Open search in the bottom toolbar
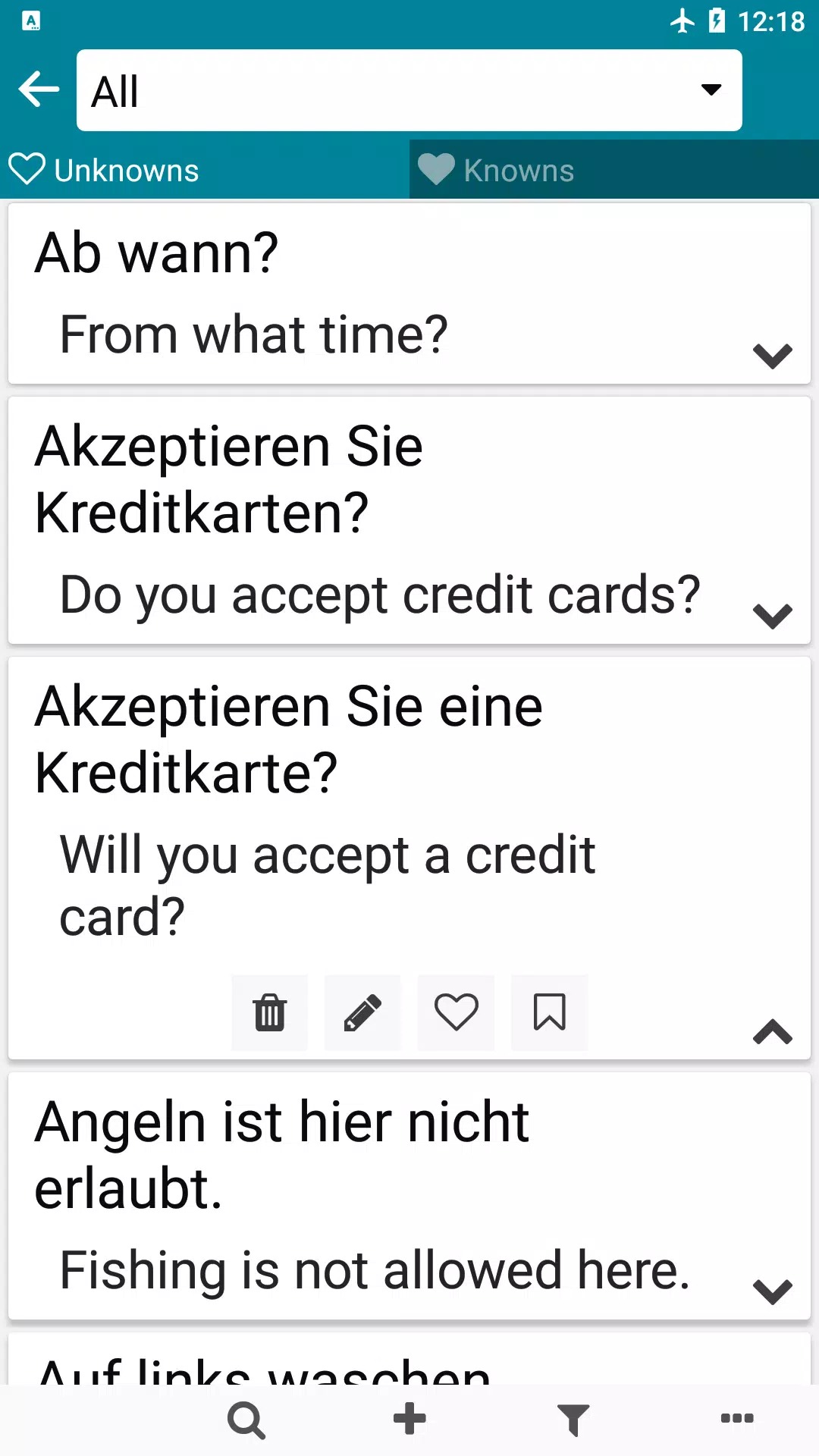This screenshot has width=819, height=1456. [246, 1420]
